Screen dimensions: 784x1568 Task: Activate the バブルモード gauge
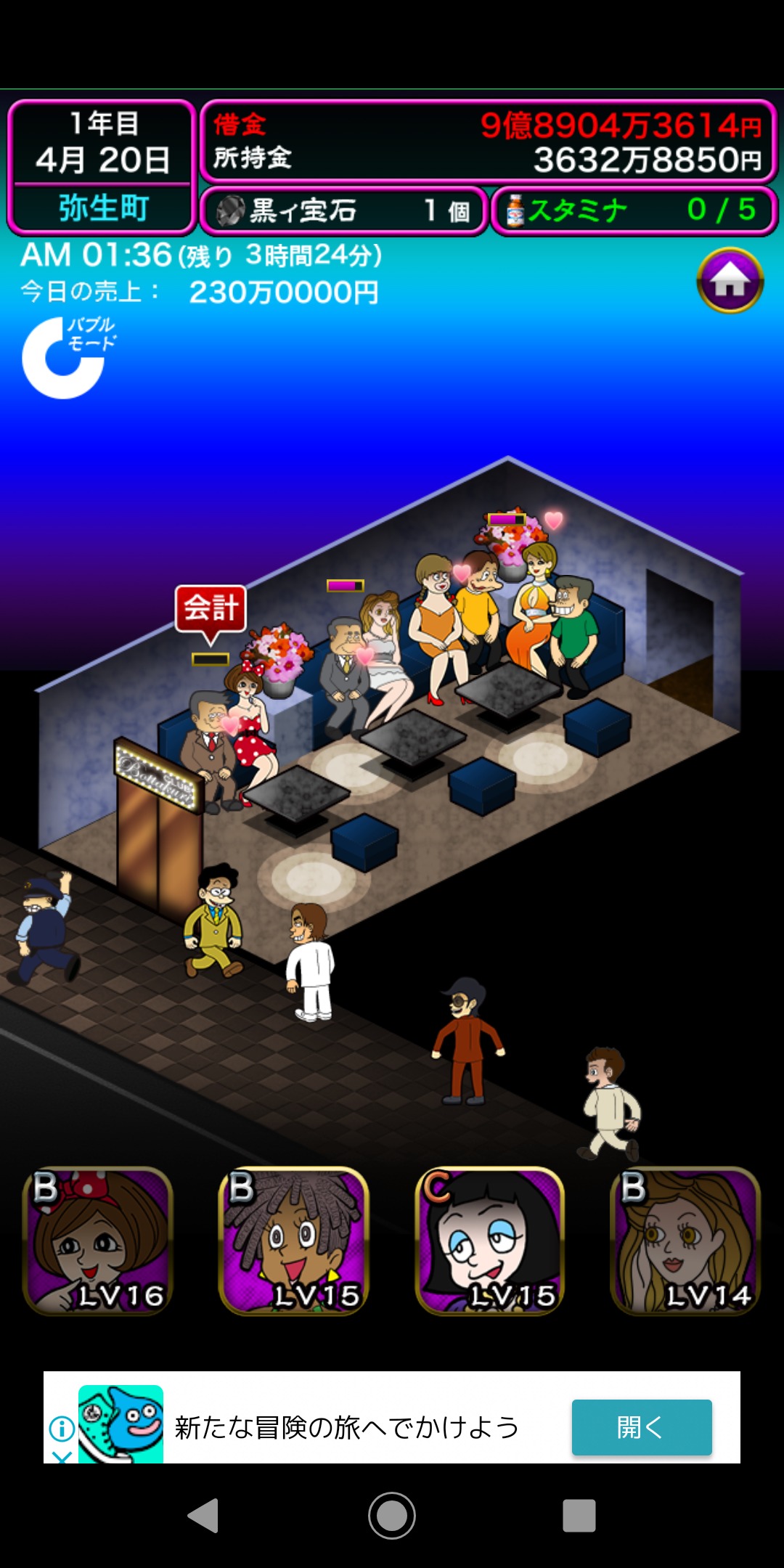point(65,357)
